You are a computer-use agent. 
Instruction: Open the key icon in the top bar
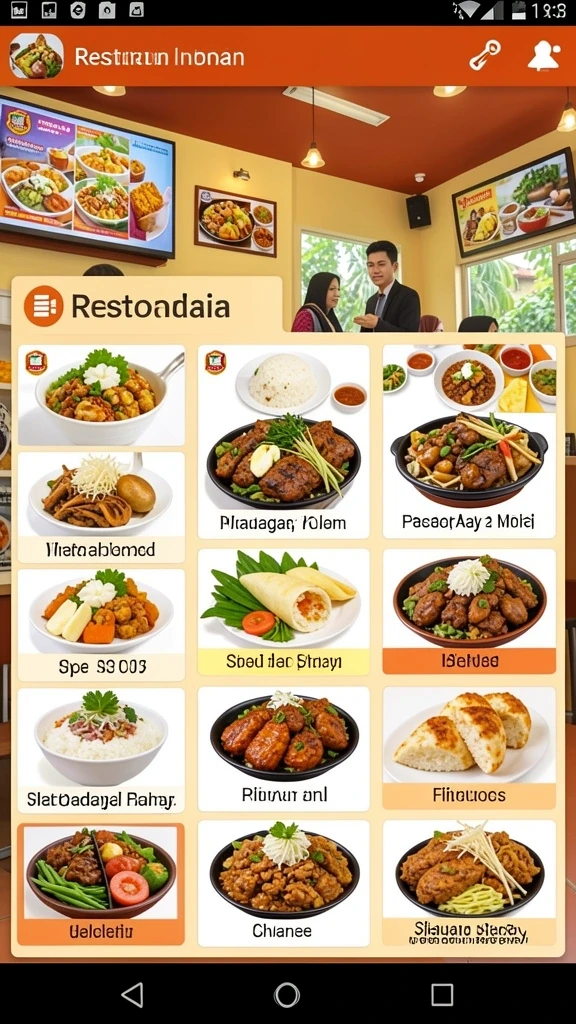coord(485,56)
